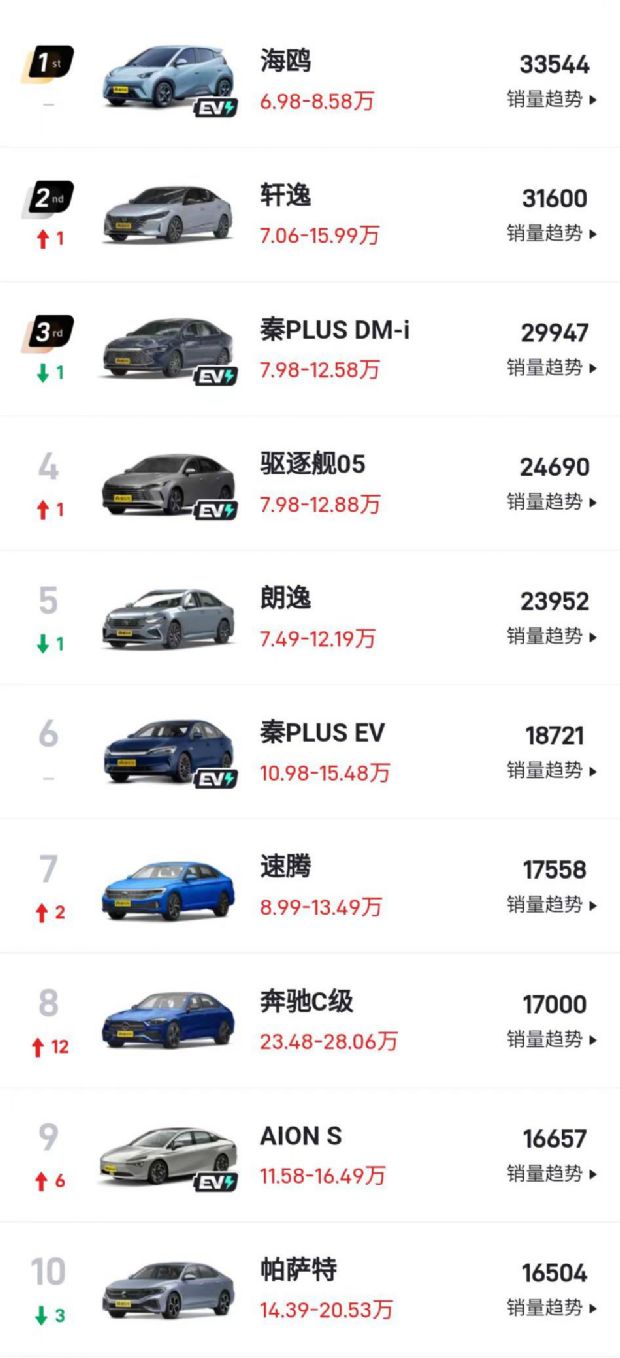The width and height of the screenshot is (620, 1358).
Task: View 销量趋势 for 海鸥
Action: (551, 100)
